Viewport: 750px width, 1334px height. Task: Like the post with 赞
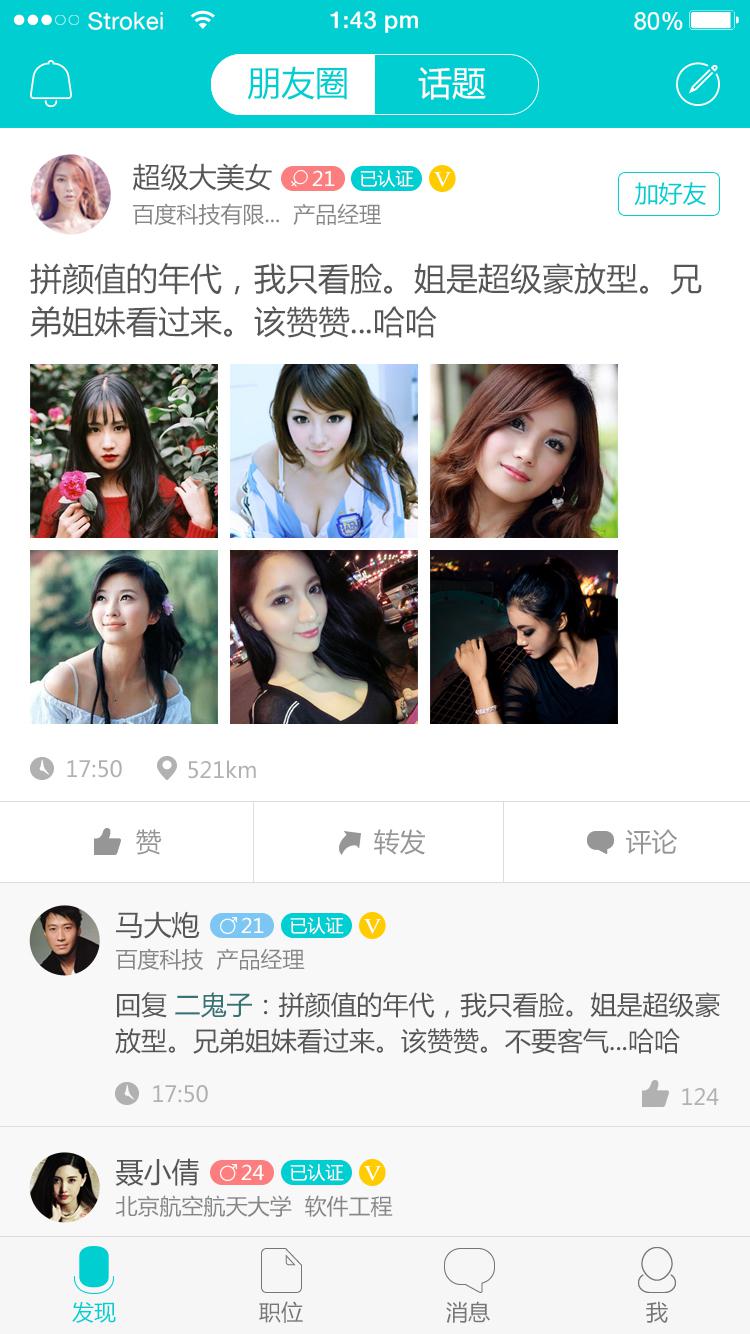127,843
